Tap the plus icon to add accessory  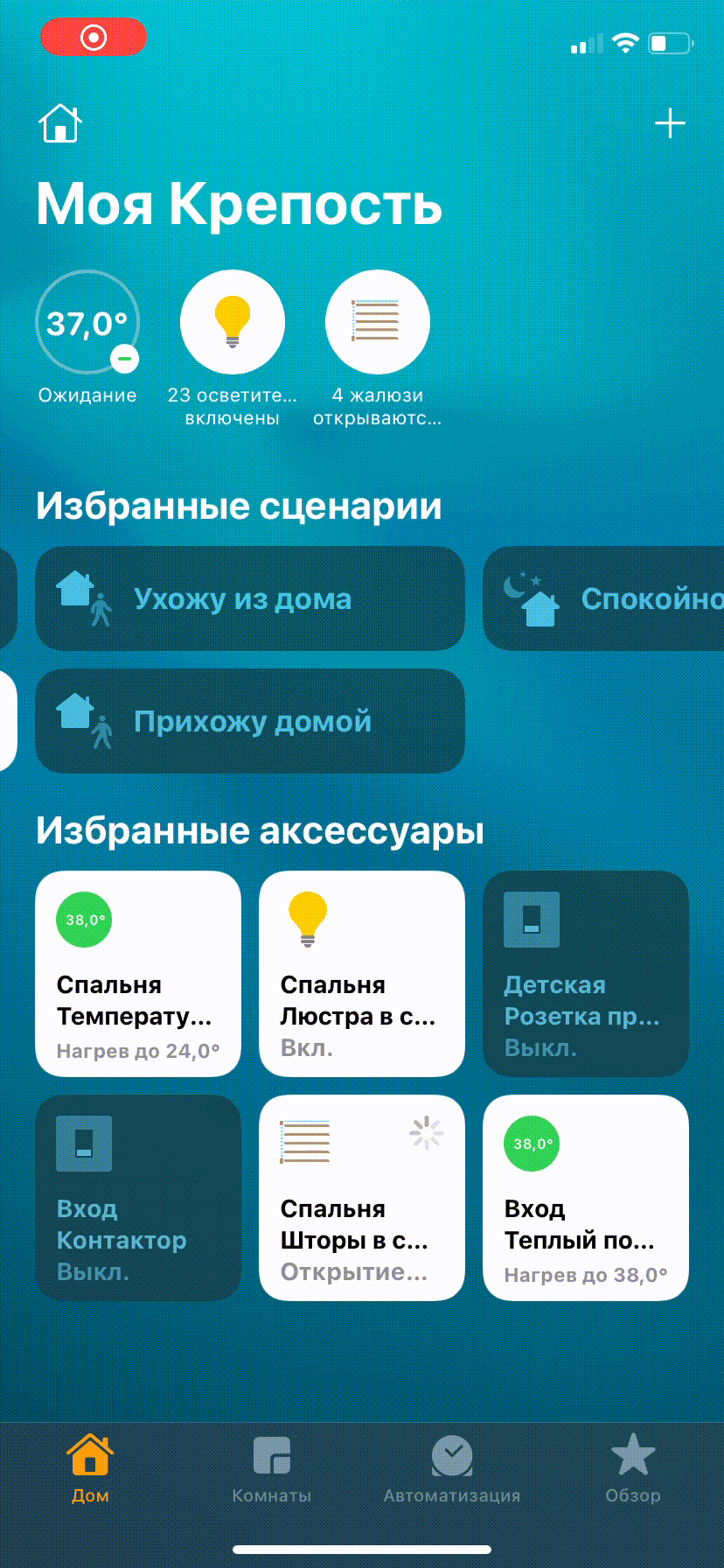[x=670, y=123]
